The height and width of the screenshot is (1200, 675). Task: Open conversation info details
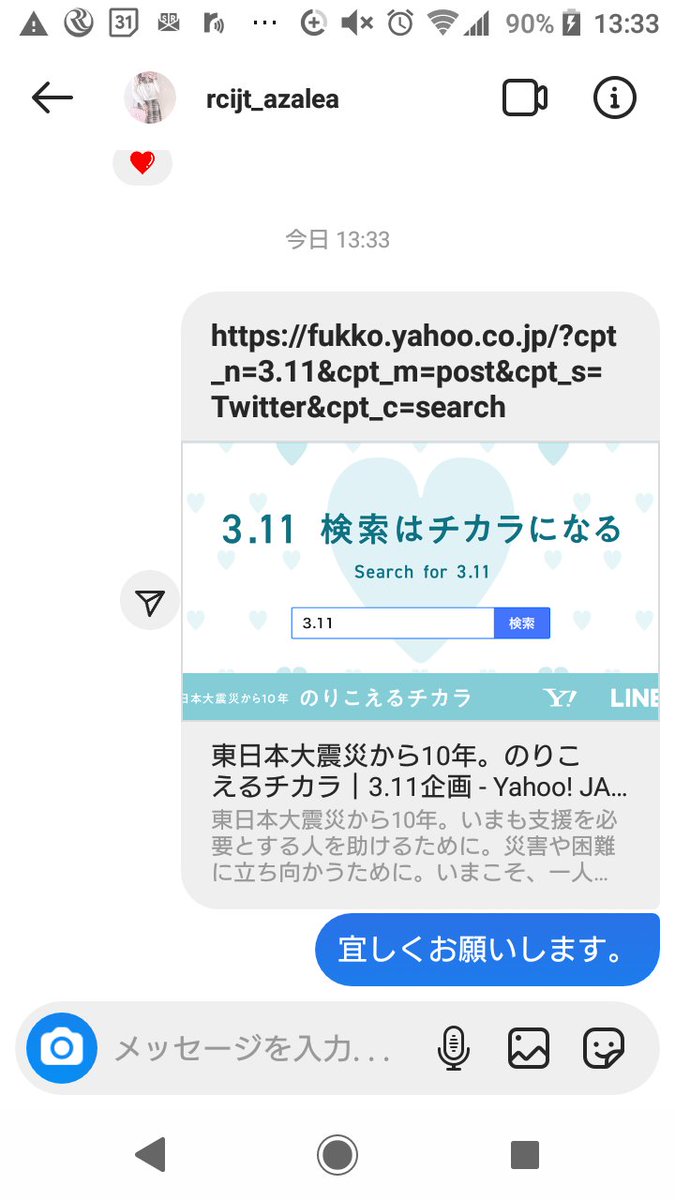(x=614, y=98)
